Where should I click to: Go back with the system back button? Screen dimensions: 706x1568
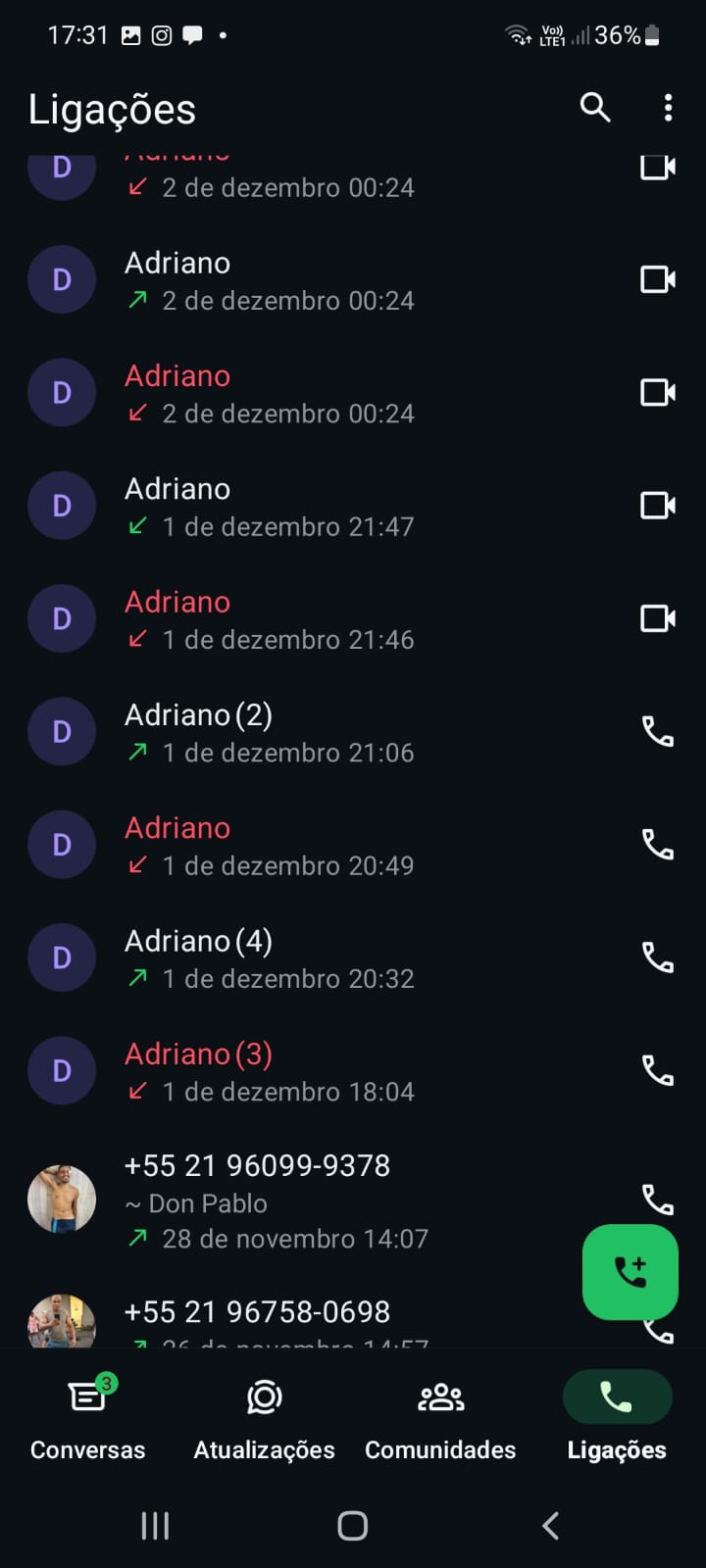[x=550, y=1525]
